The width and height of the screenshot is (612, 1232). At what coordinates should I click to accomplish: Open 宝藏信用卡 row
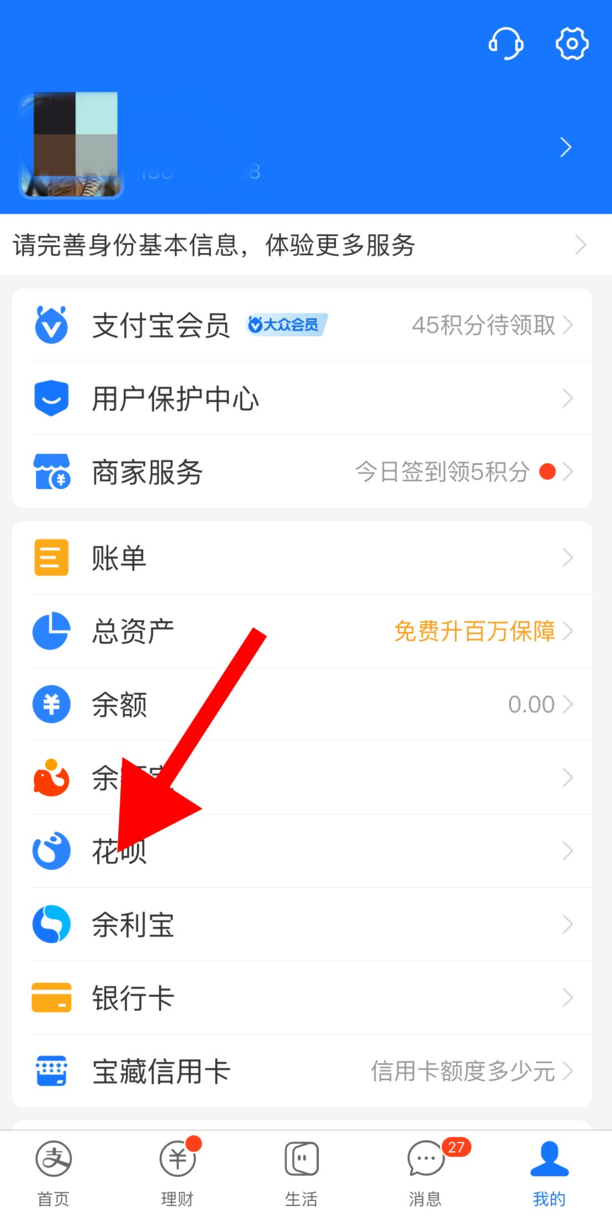point(300,1072)
